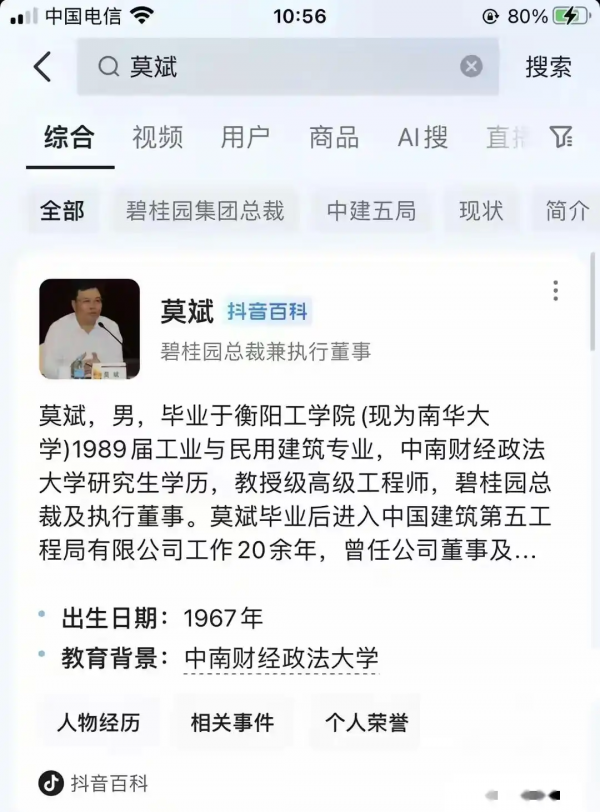Select the 碧桂园集团总裁 chip

(x=205, y=211)
